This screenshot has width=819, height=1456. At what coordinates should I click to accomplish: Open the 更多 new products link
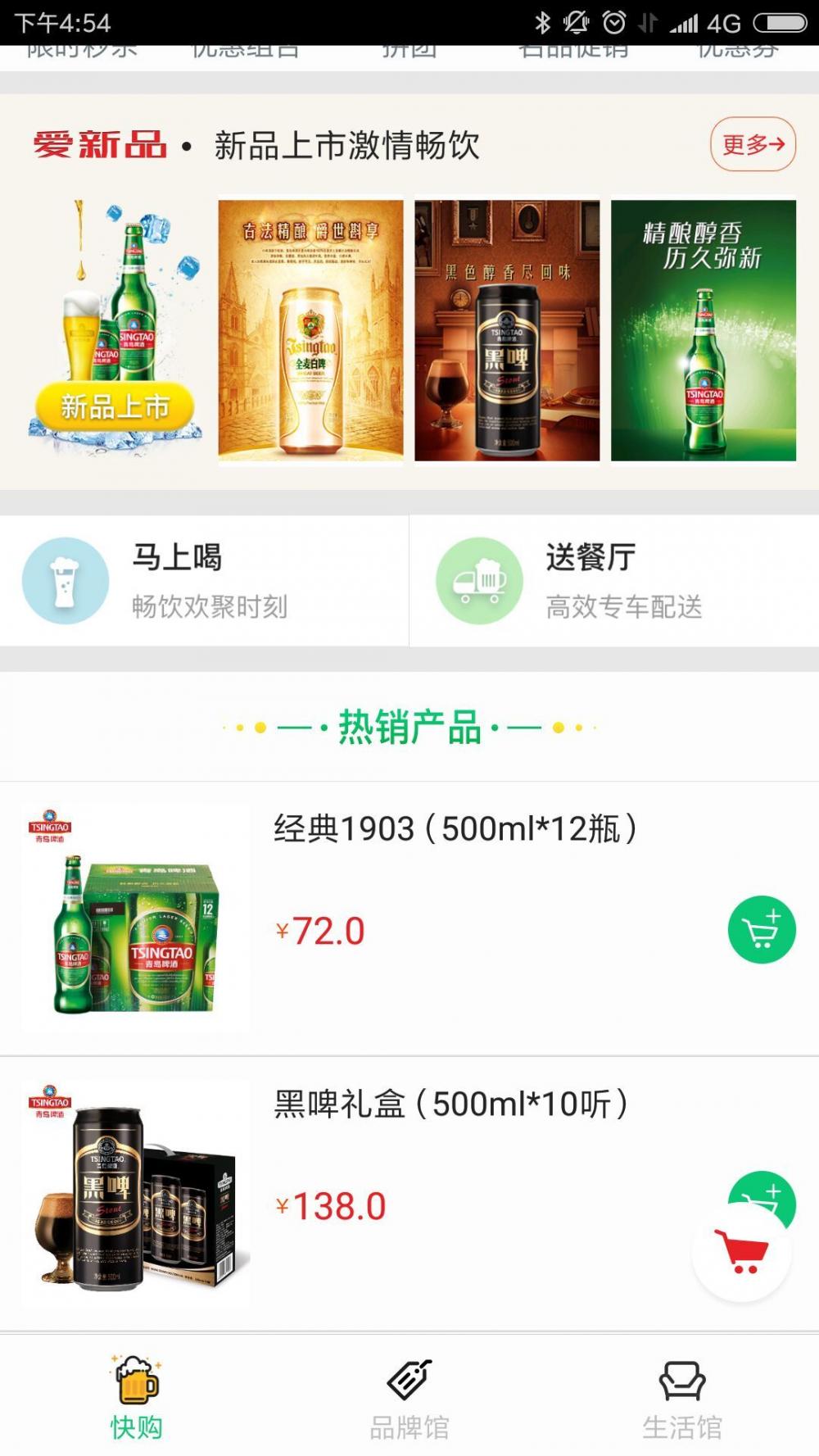(x=753, y=144)
